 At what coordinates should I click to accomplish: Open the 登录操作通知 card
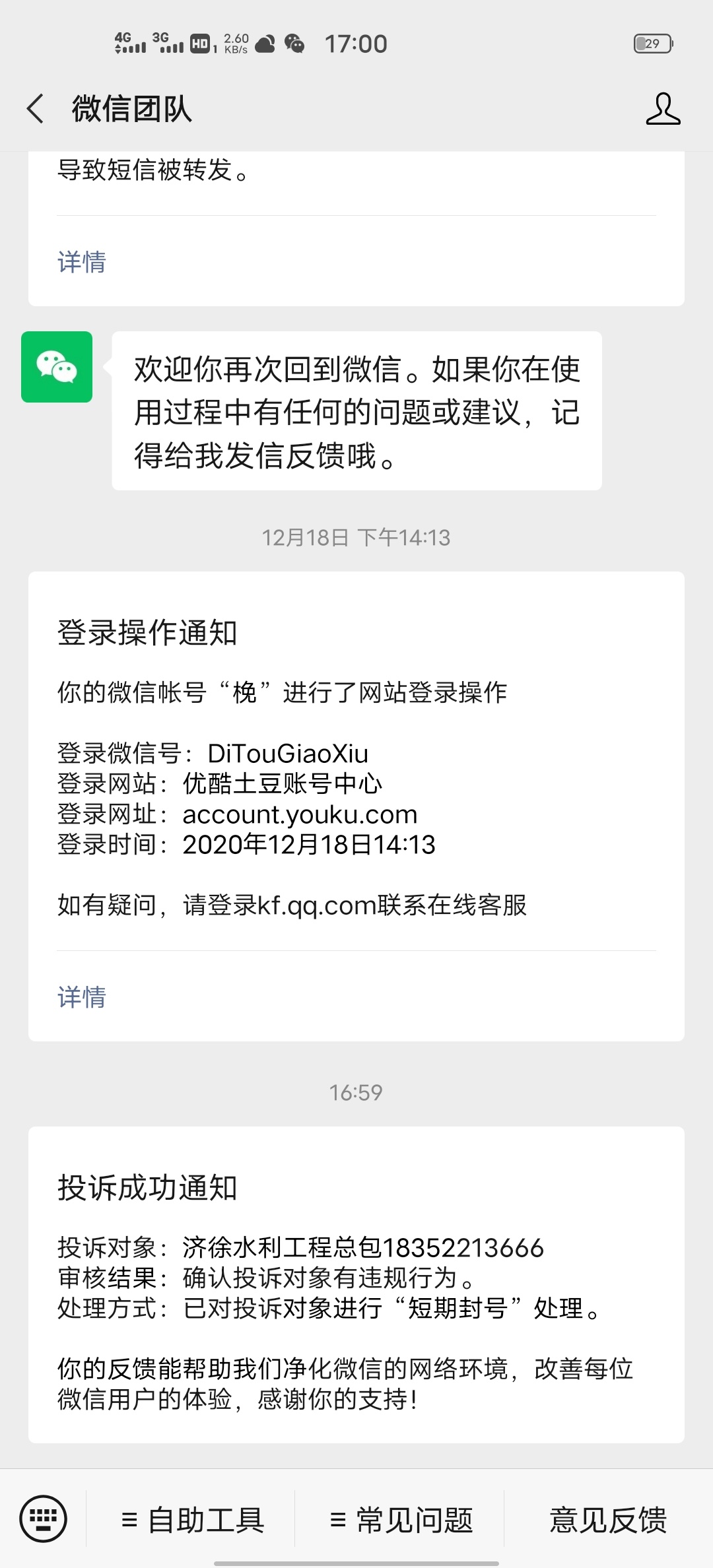tap(356, 806)
